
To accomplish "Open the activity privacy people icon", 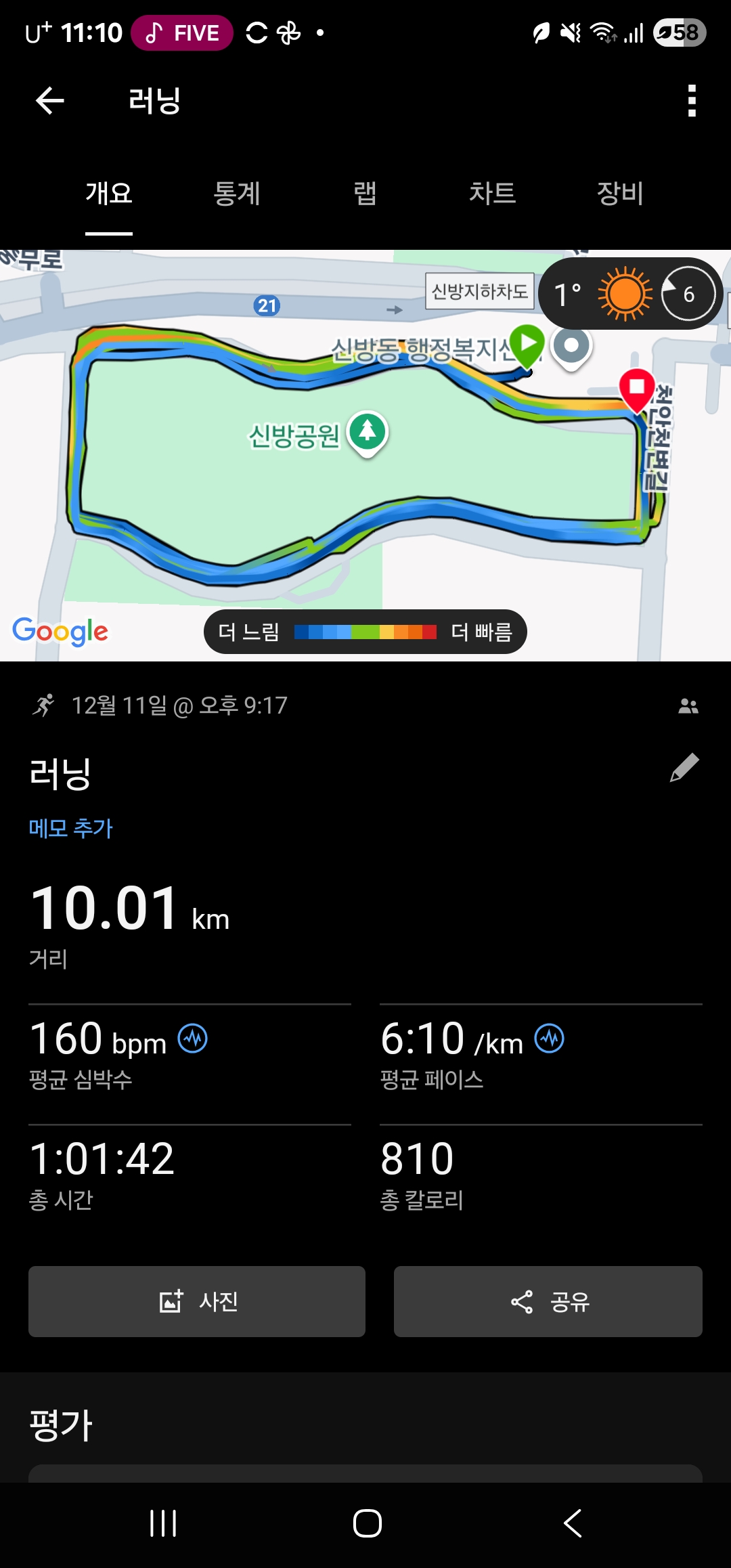I will tap(688, 706).
